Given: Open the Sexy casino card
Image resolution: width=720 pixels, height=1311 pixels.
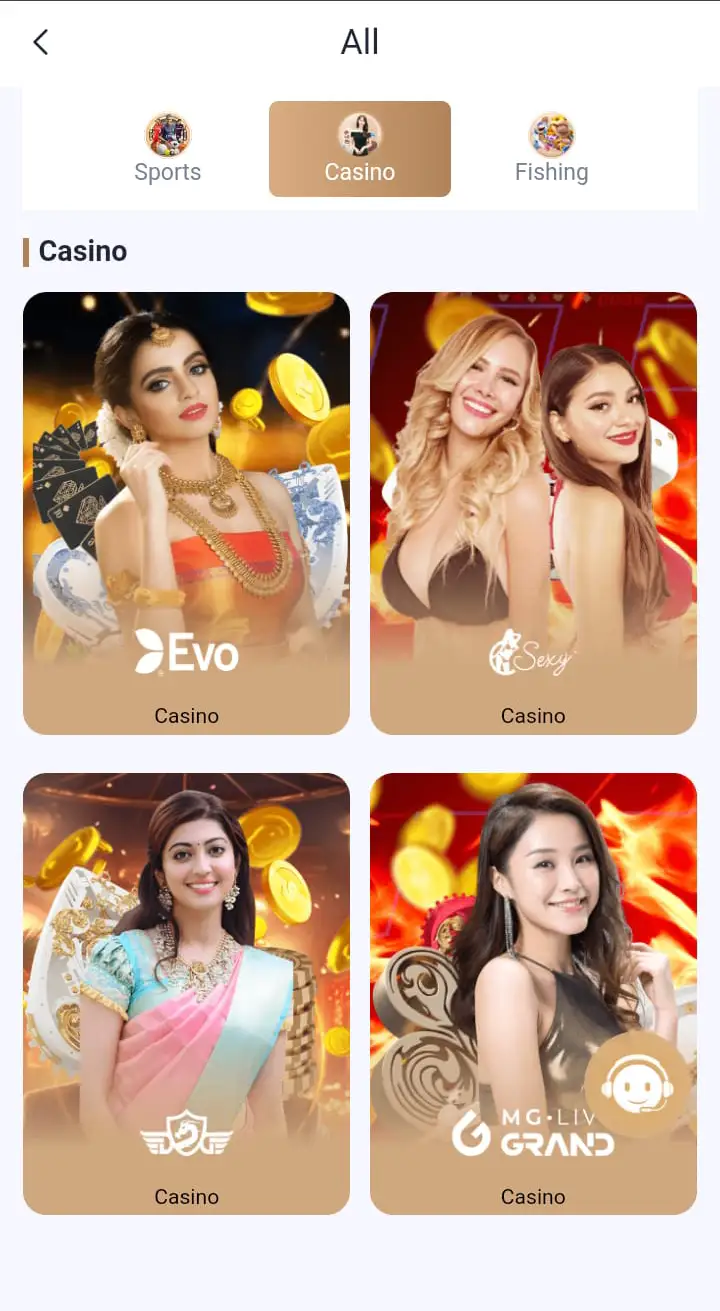Looking at the screenshot, I should tap(533, 513).
